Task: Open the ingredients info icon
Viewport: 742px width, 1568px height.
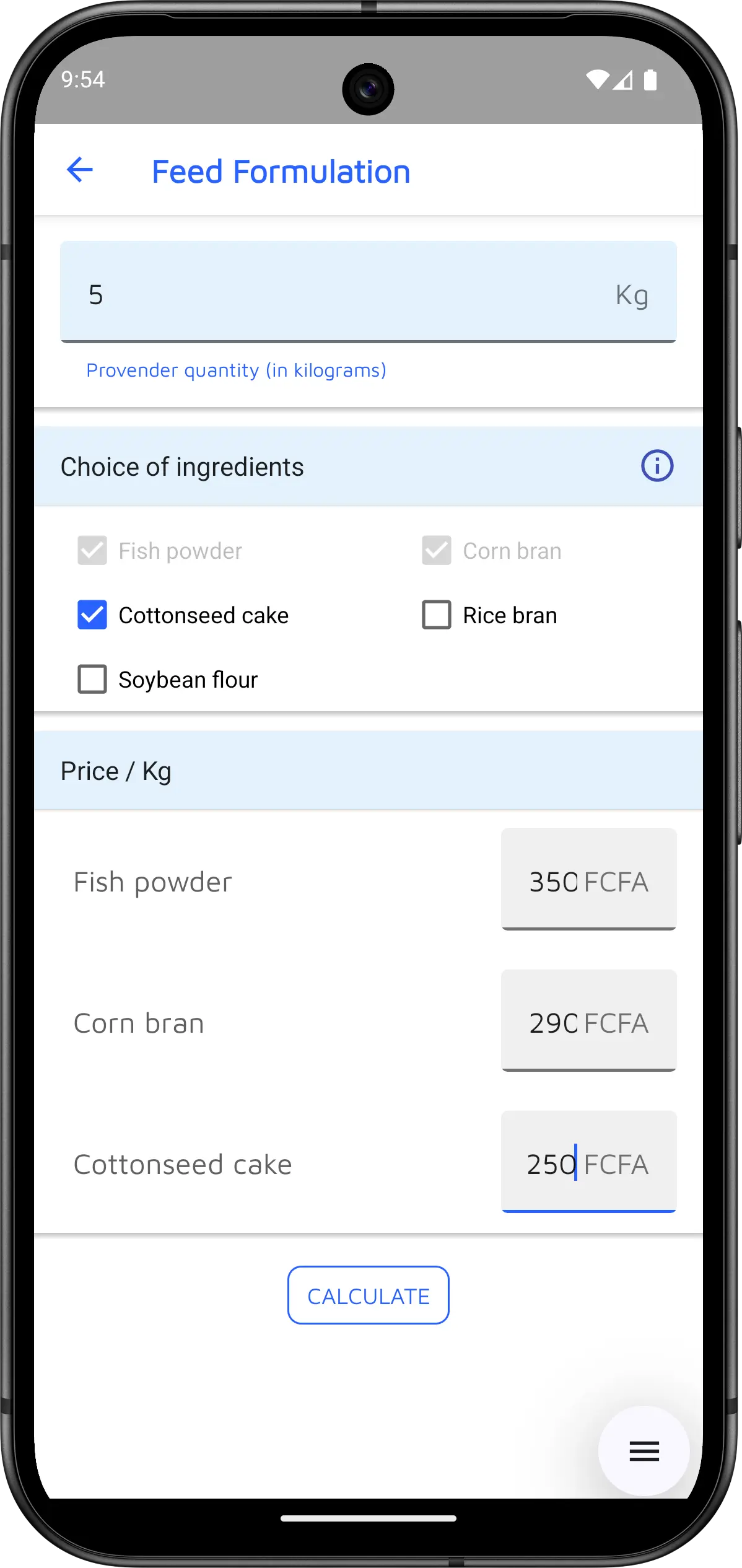Action: point(657,466)
